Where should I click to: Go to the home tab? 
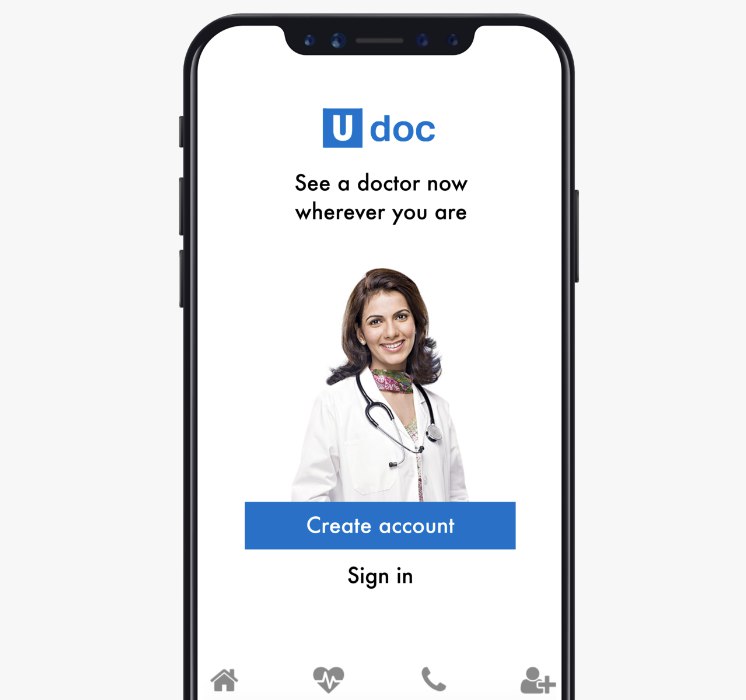click(x=225, y=681)
